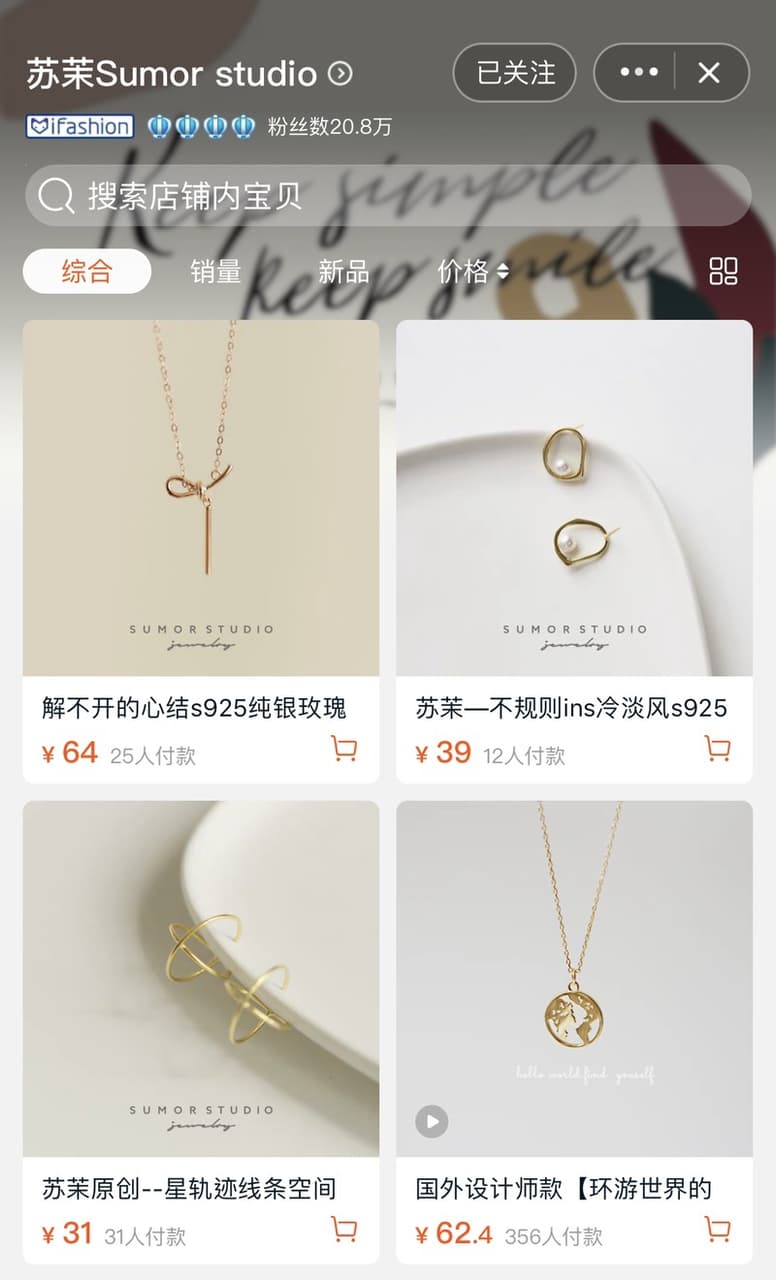The height and width of the screenshot is (1280, 776).
Task: Sort products by 价格
Action: click(x=472, y=271)
